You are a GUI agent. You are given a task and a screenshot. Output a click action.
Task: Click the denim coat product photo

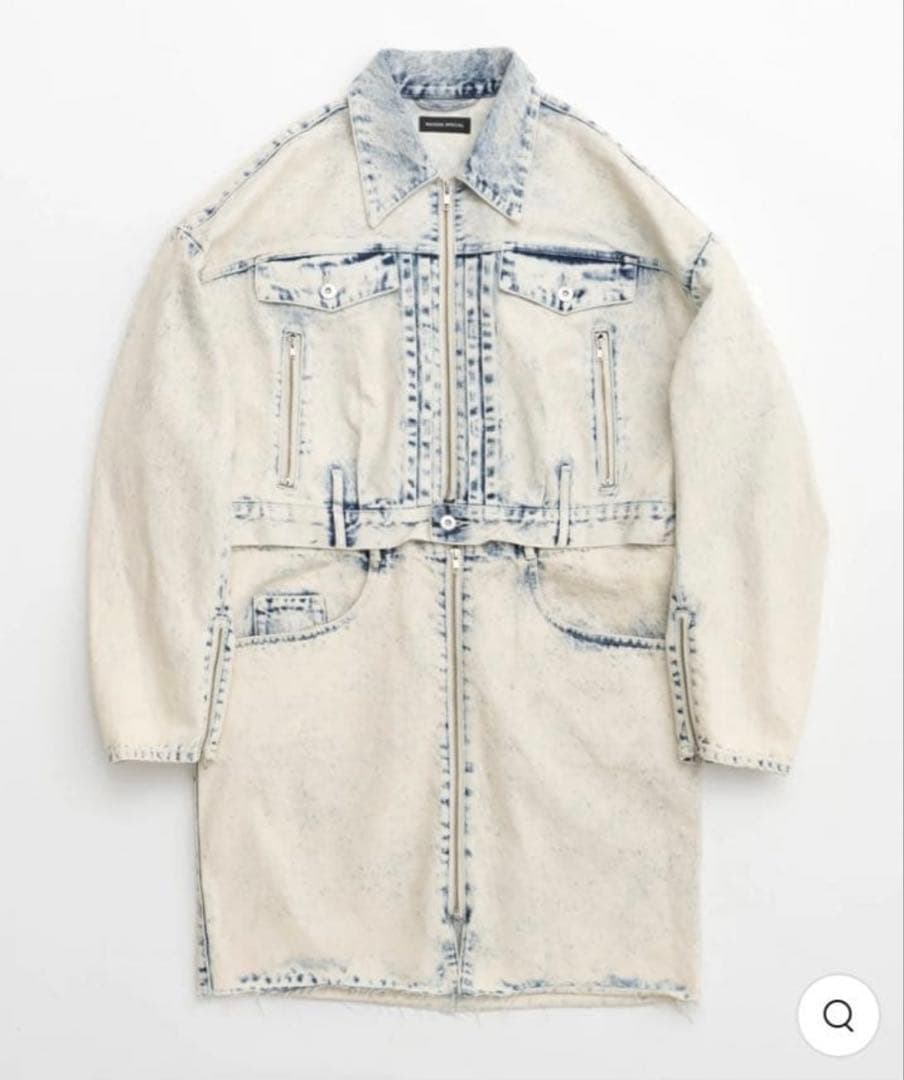[450, 500]
